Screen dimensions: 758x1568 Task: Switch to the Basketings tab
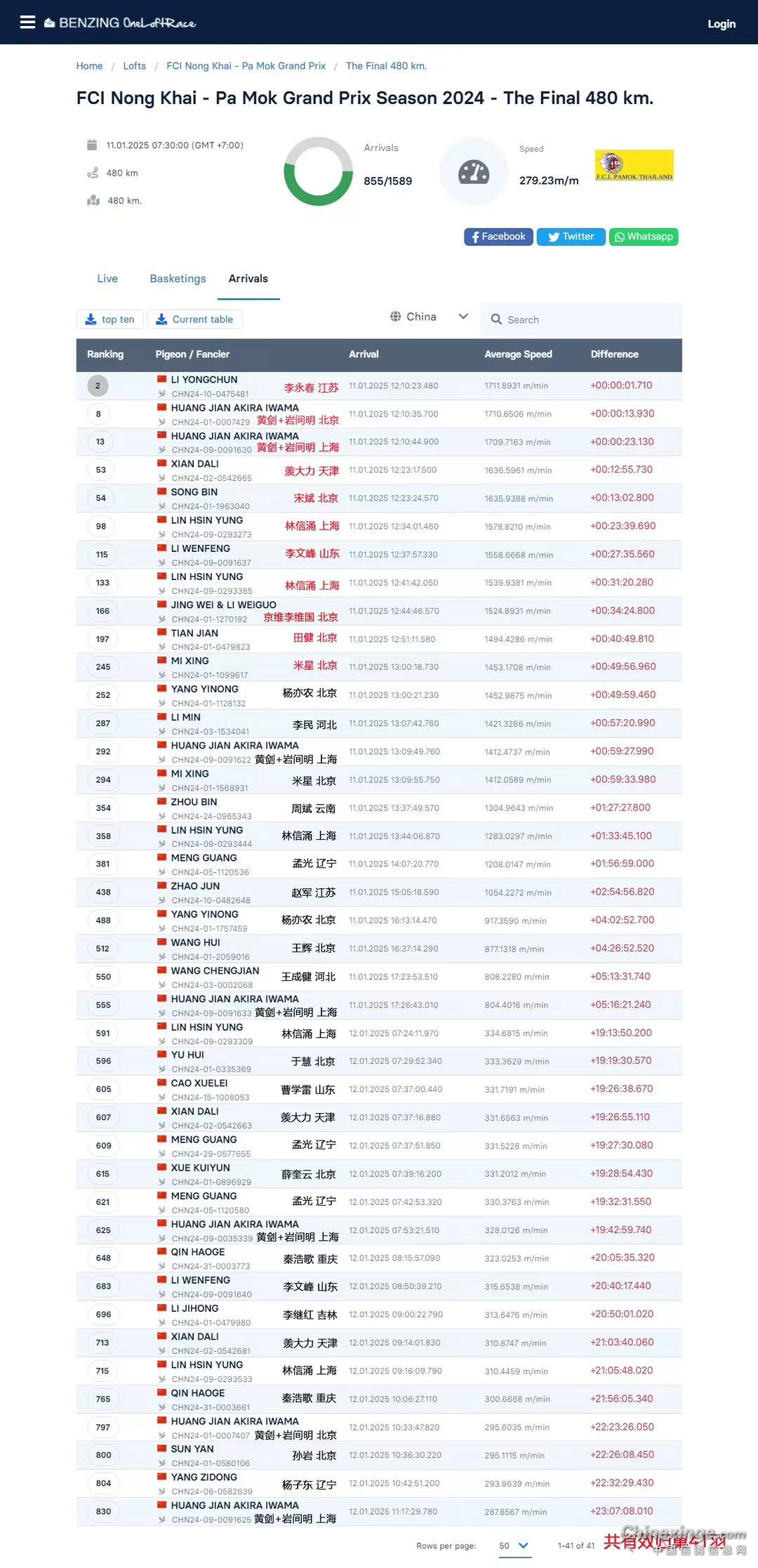[178, 279]
